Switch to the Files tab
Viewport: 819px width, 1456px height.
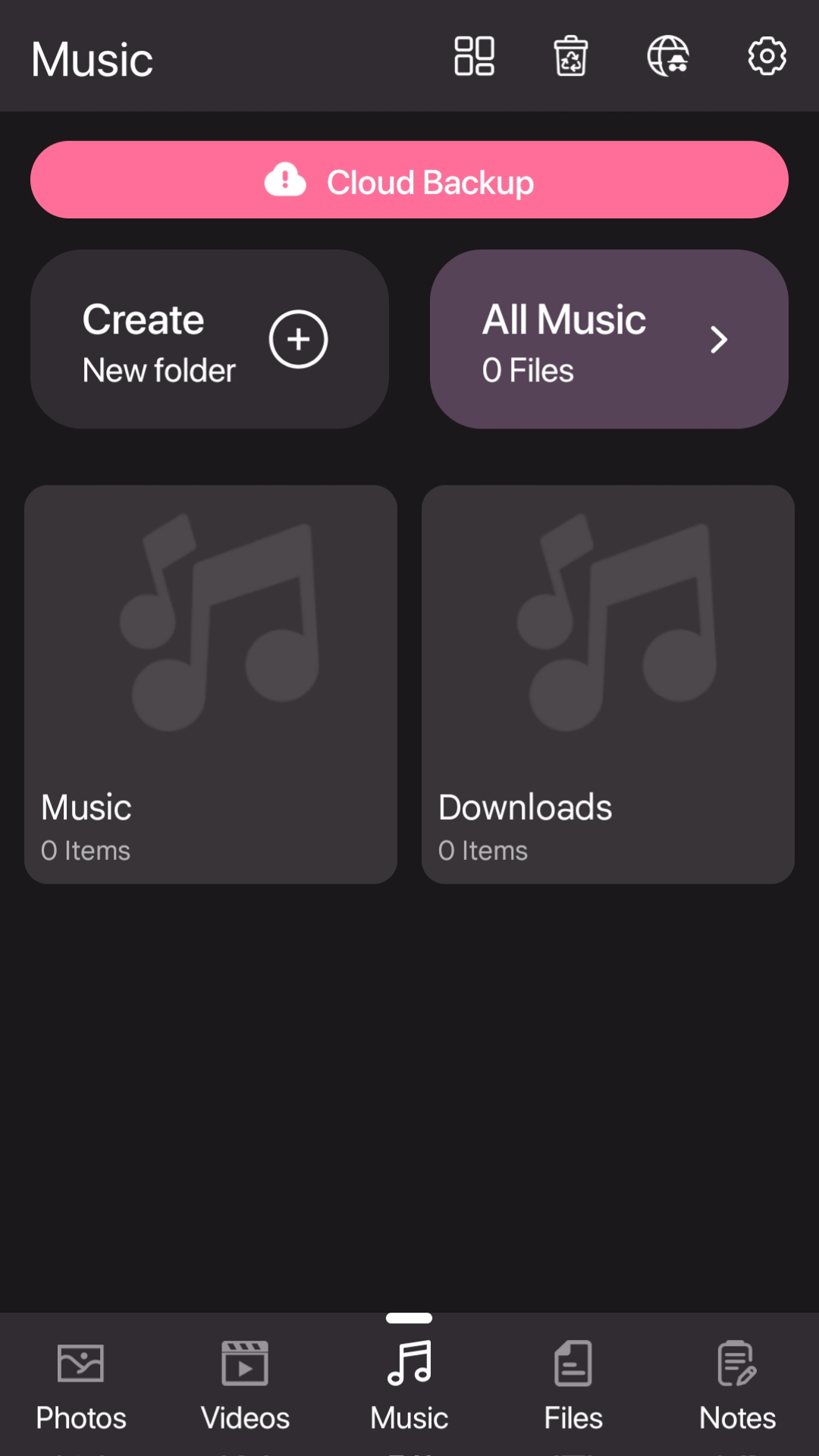coord(573,1380)
